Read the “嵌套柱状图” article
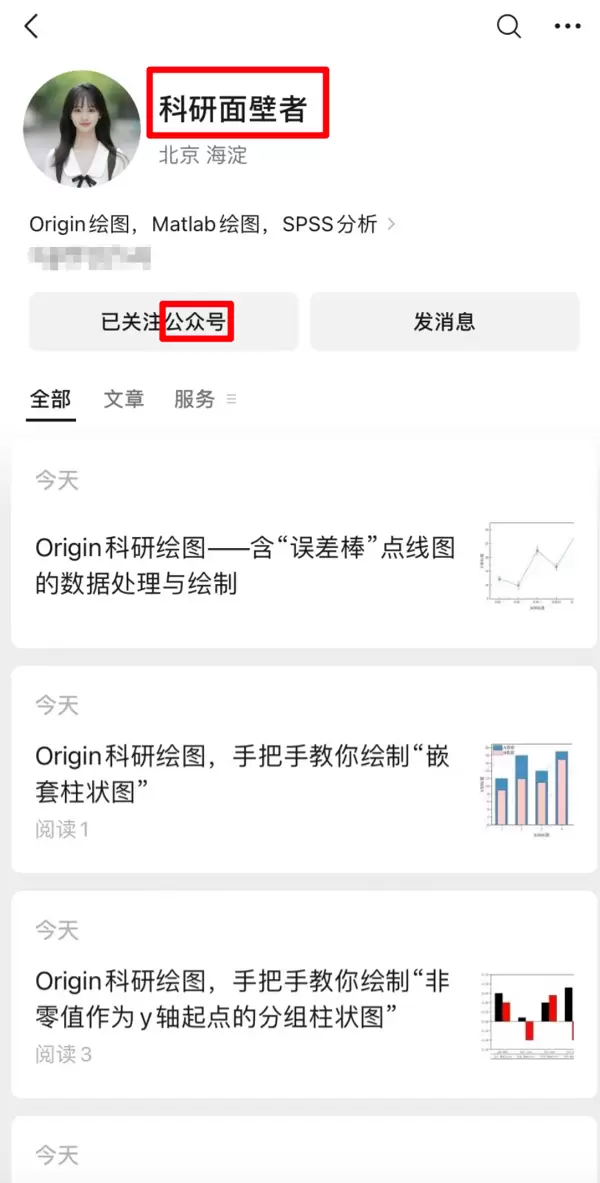Image resolution: width=600 pixels, height=1183 pixels. [x=243, y=774]
